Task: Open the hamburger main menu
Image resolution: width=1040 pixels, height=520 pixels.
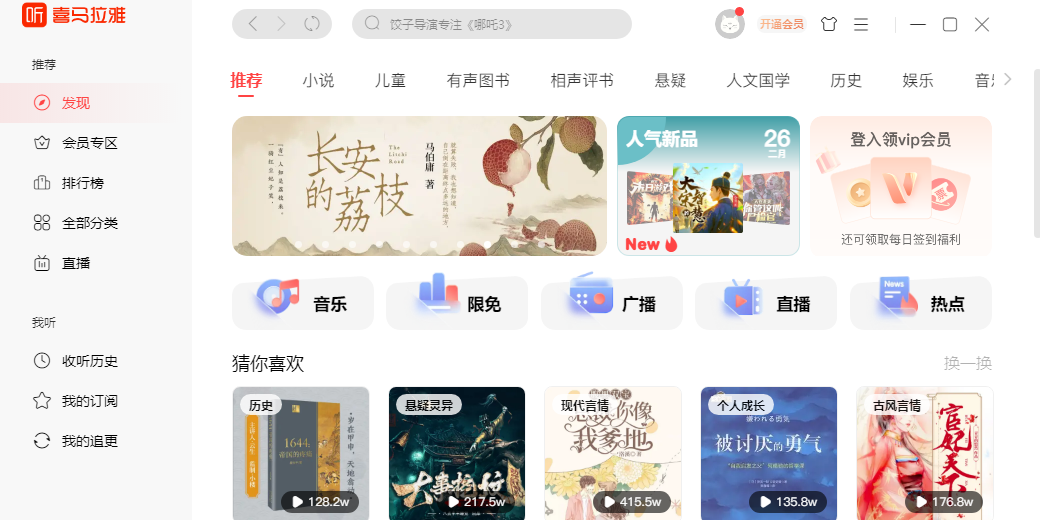Action: [861, 24]
